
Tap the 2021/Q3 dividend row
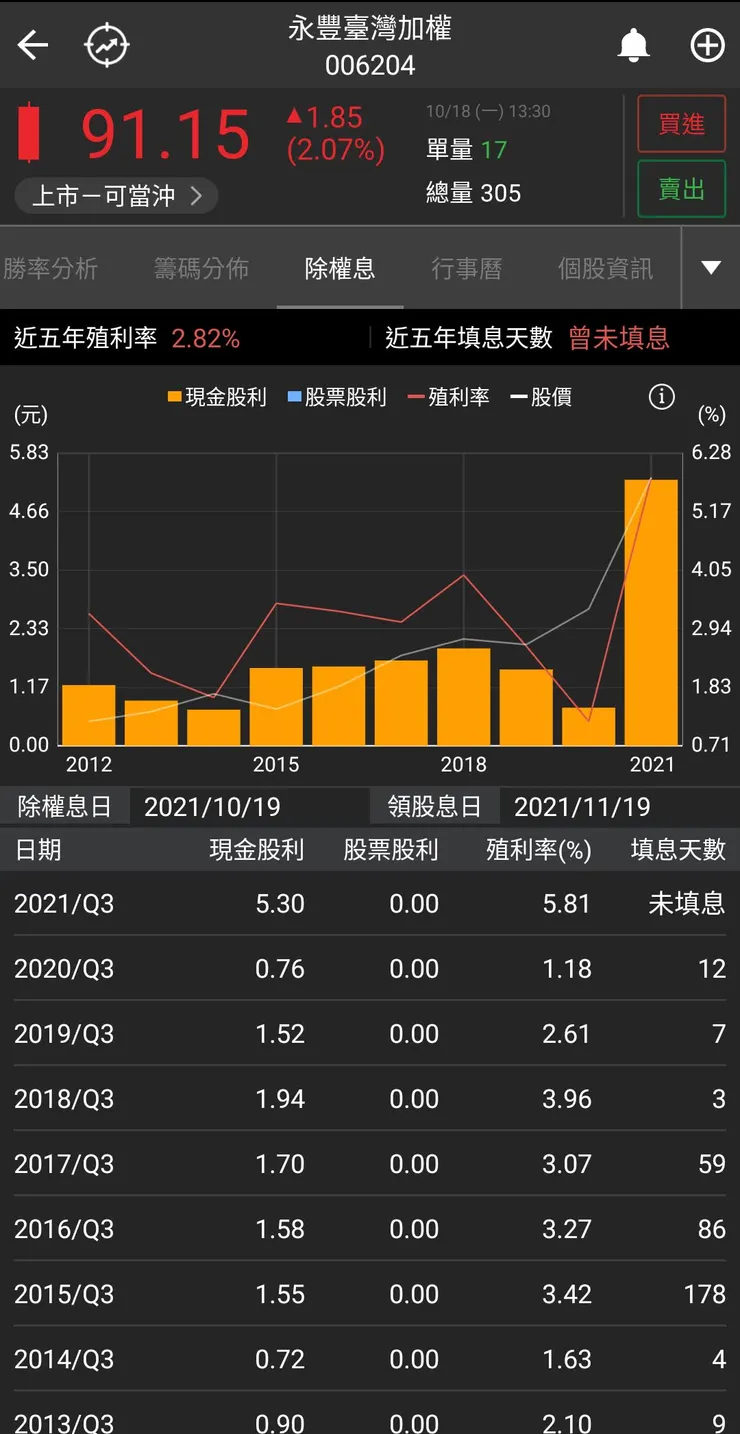pyautogui.click(x=370, y=903)
